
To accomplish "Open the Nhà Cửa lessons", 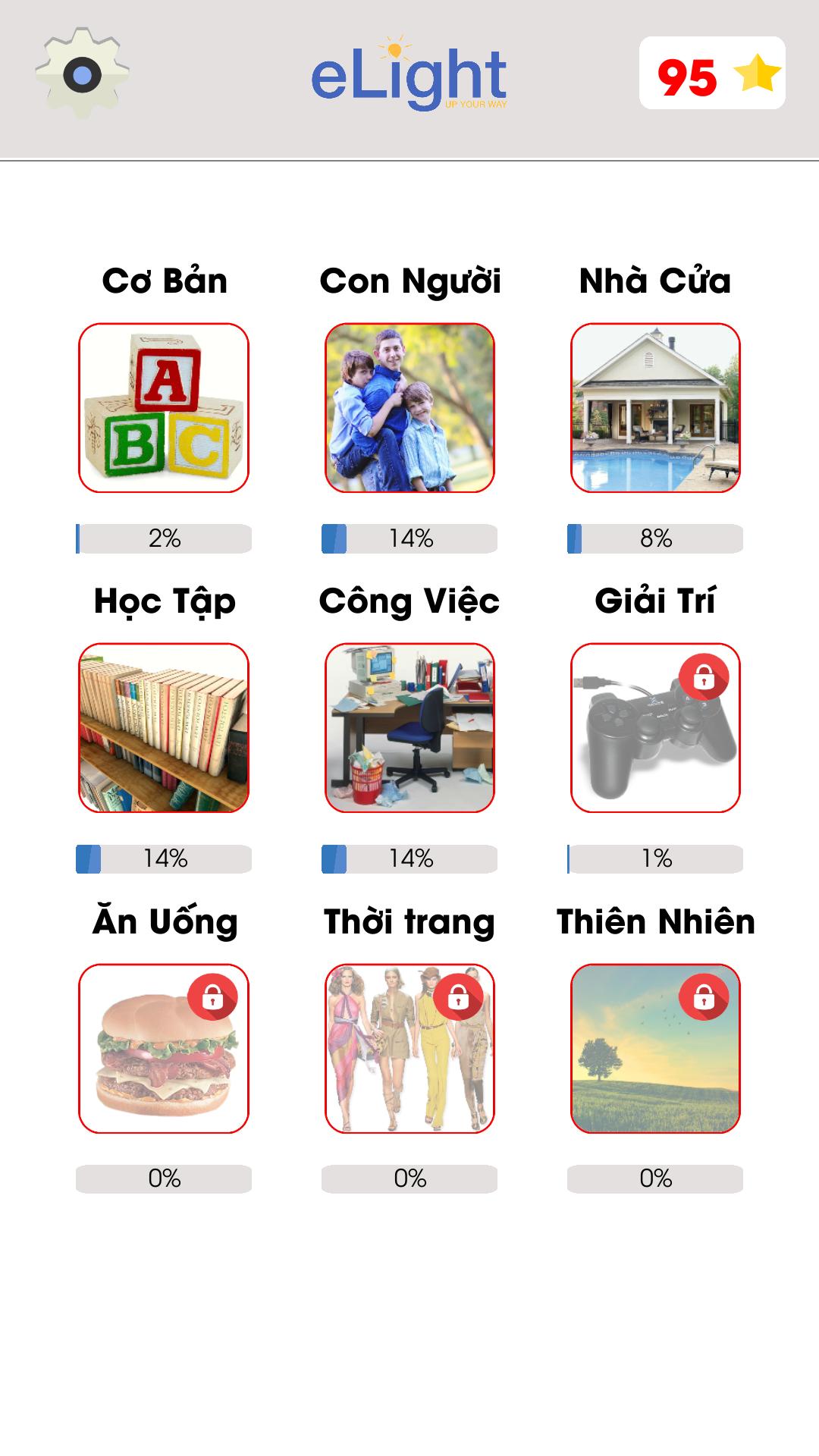I will (655, 408).
